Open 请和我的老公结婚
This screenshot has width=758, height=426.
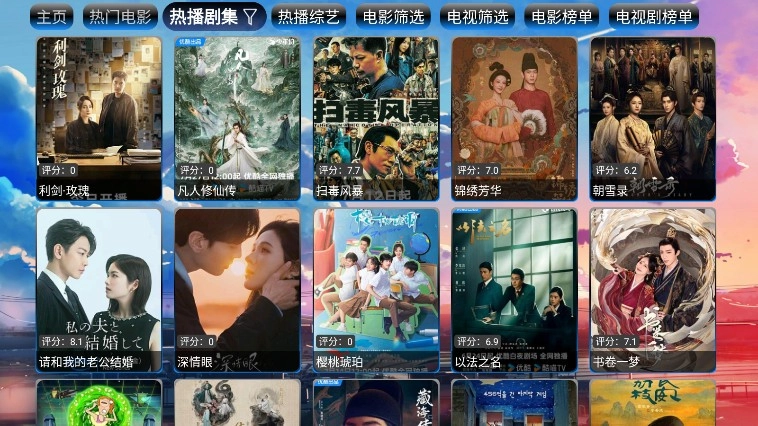click(x=99, y=289)
